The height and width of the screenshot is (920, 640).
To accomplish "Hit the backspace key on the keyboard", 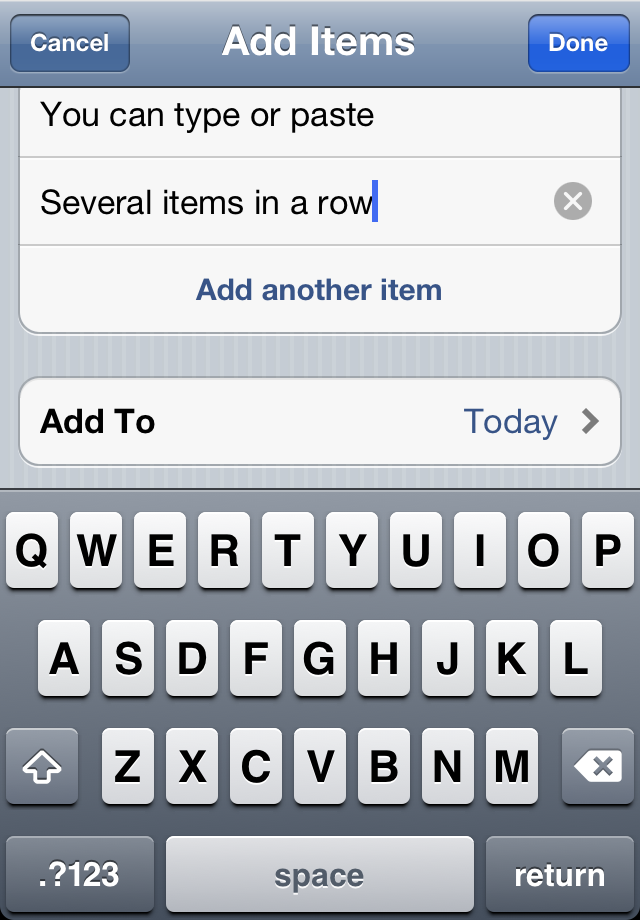I will (598, 767).
